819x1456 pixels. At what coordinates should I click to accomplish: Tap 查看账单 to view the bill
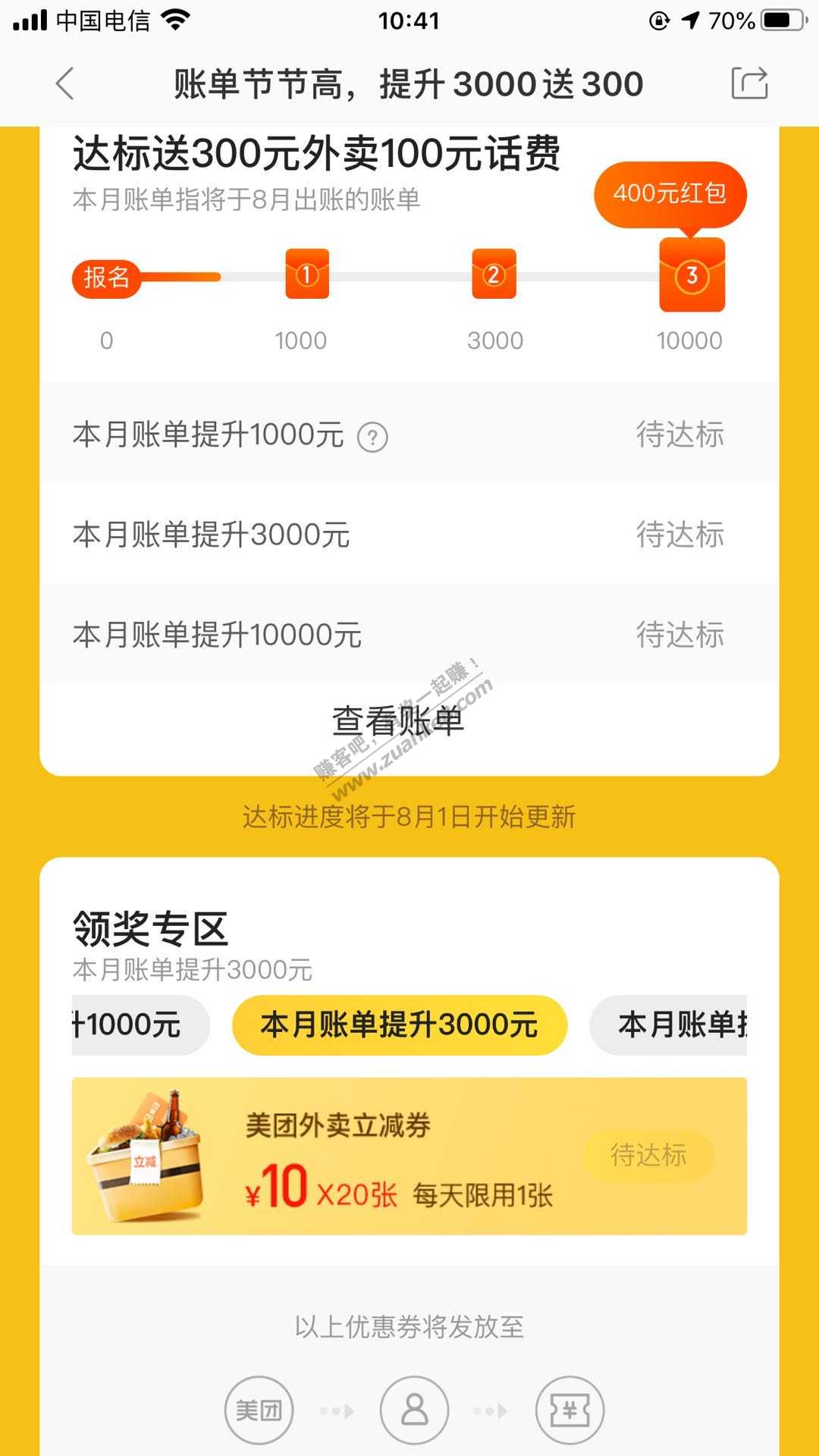[398, 720]
